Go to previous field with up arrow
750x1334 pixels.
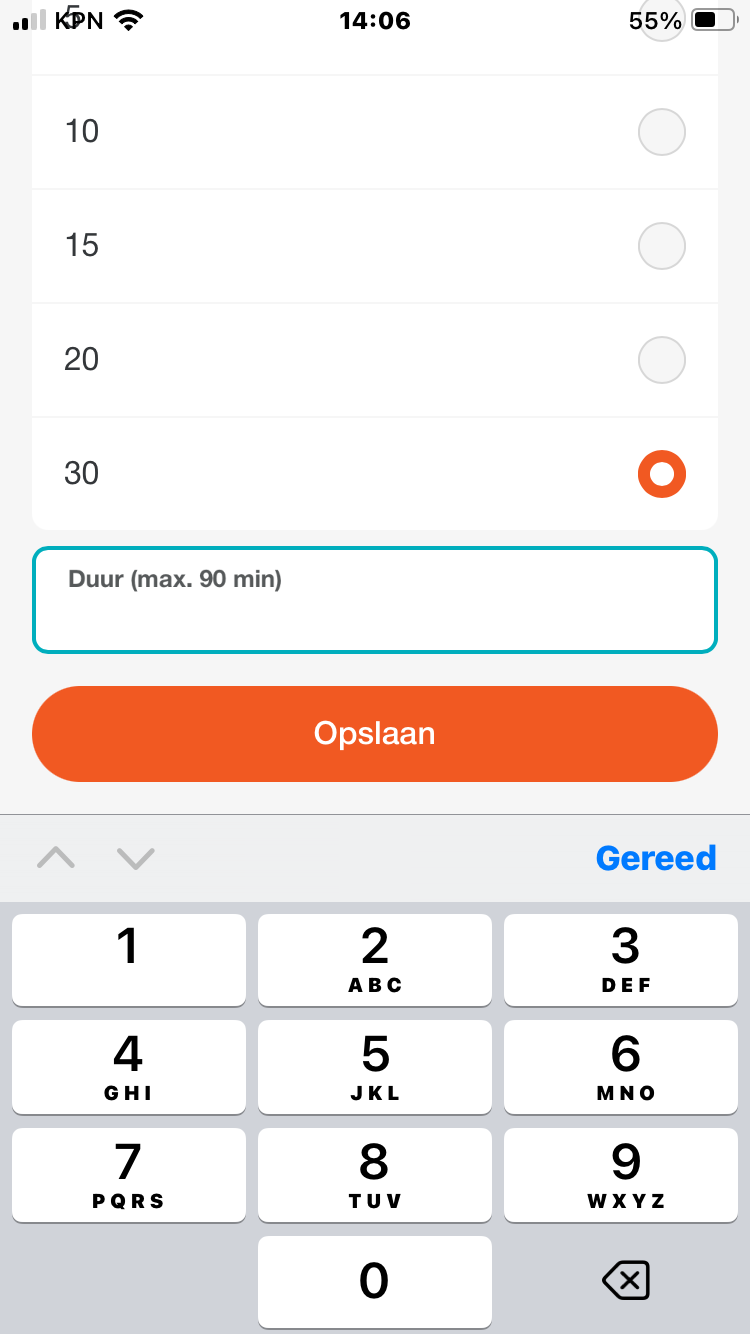tap(56, 858)
